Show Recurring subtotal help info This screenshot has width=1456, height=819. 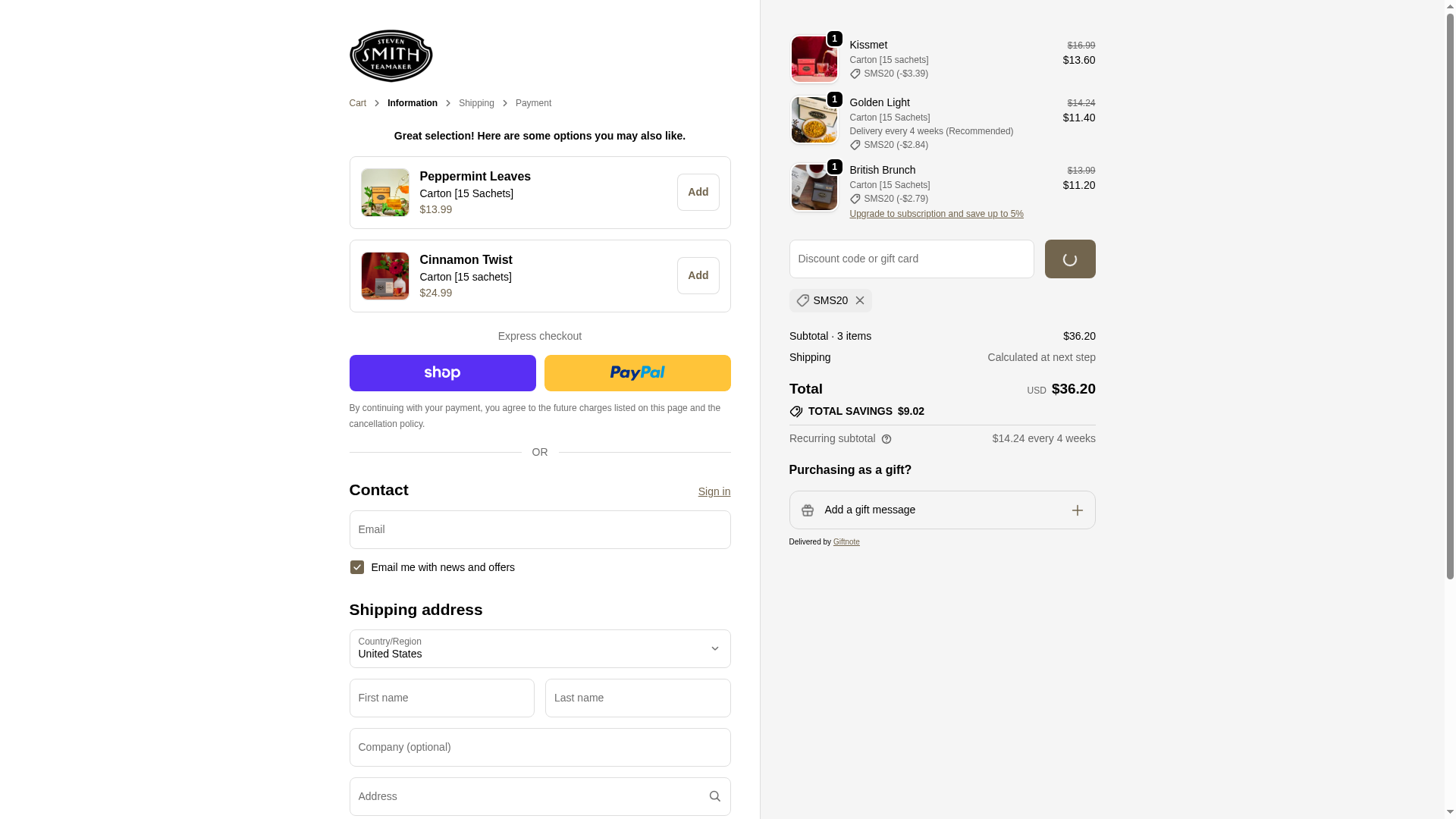click(886, 440)
